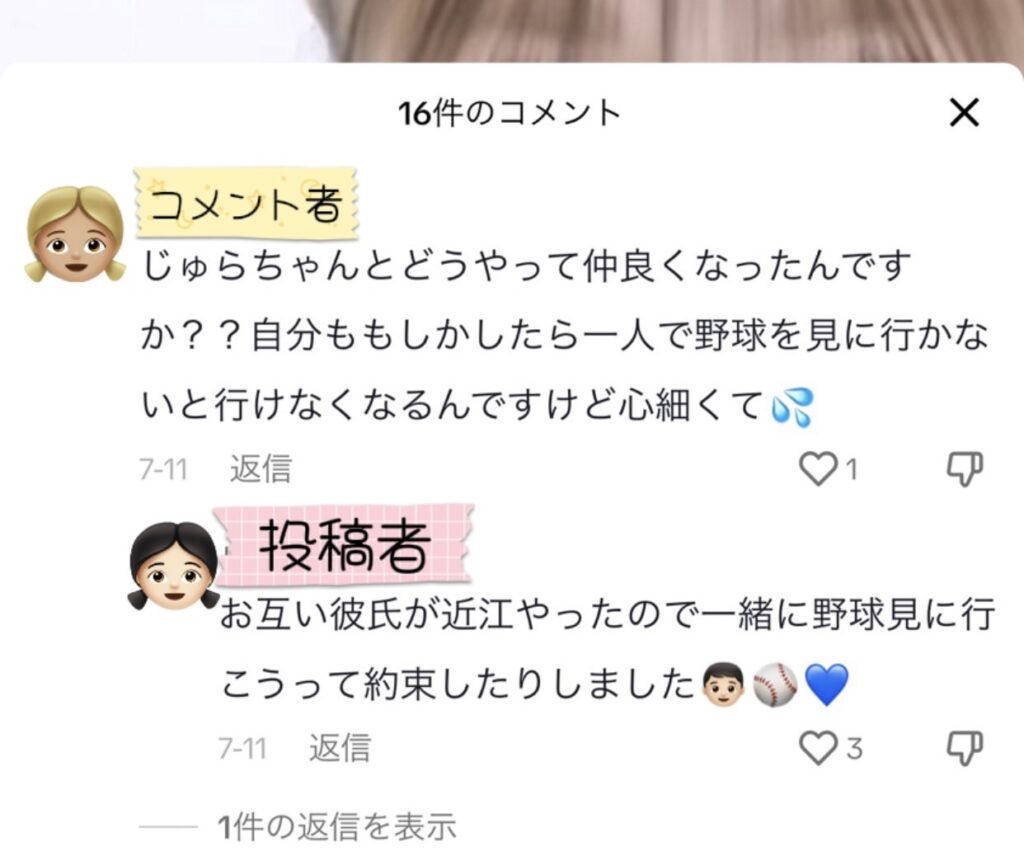
Task: Open the poster's black-haired avatar profile
Action: pyautogui.click(x=173, y=567)
